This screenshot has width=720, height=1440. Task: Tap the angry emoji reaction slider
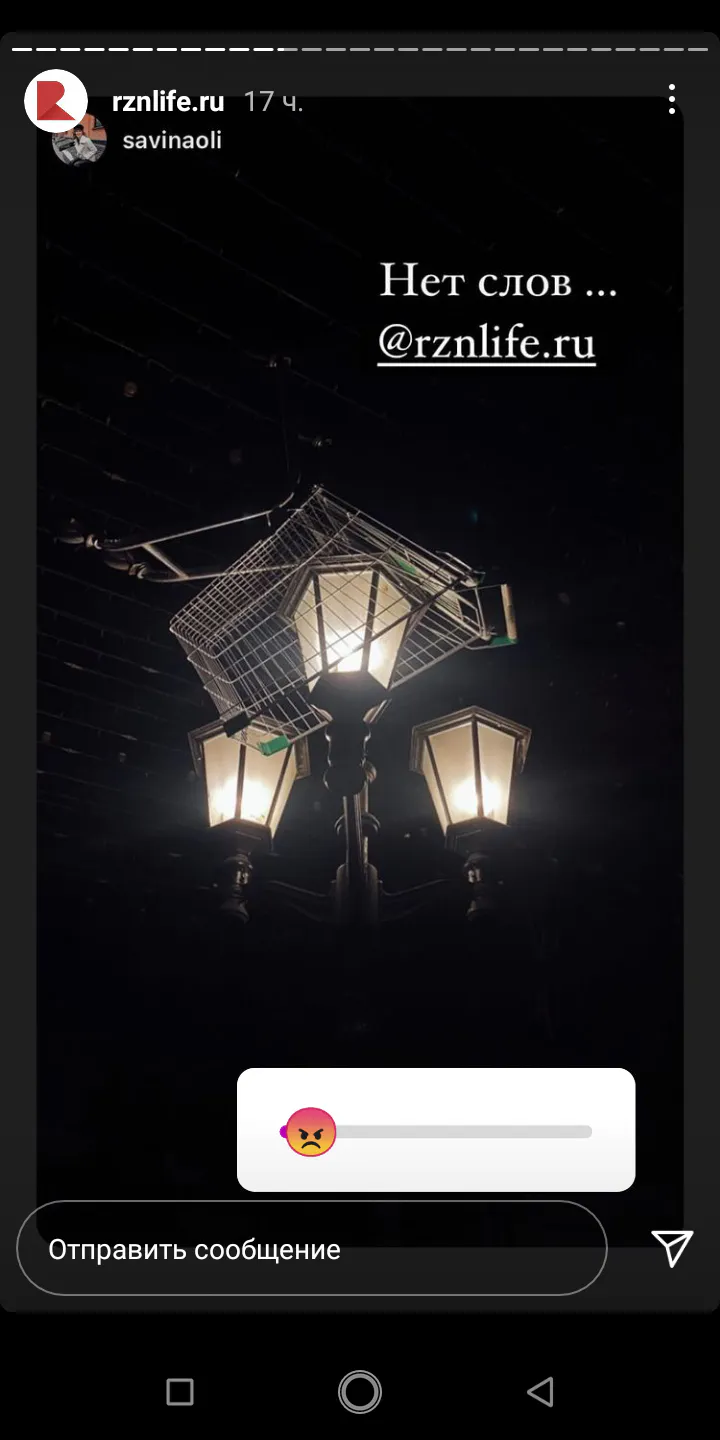[311, 1133]
